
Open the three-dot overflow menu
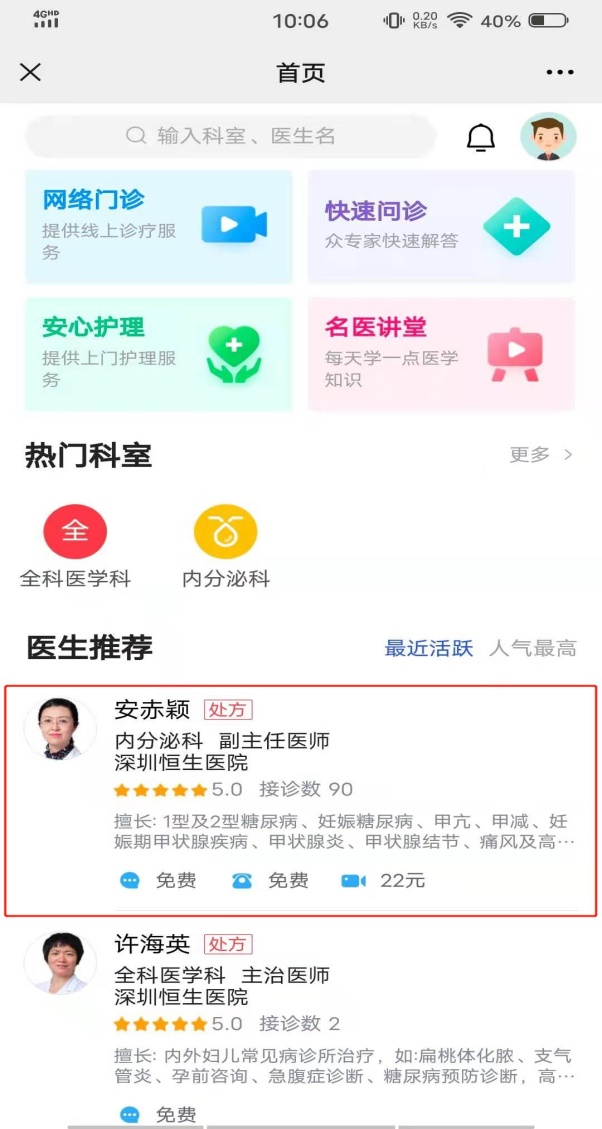pos(560,72)
